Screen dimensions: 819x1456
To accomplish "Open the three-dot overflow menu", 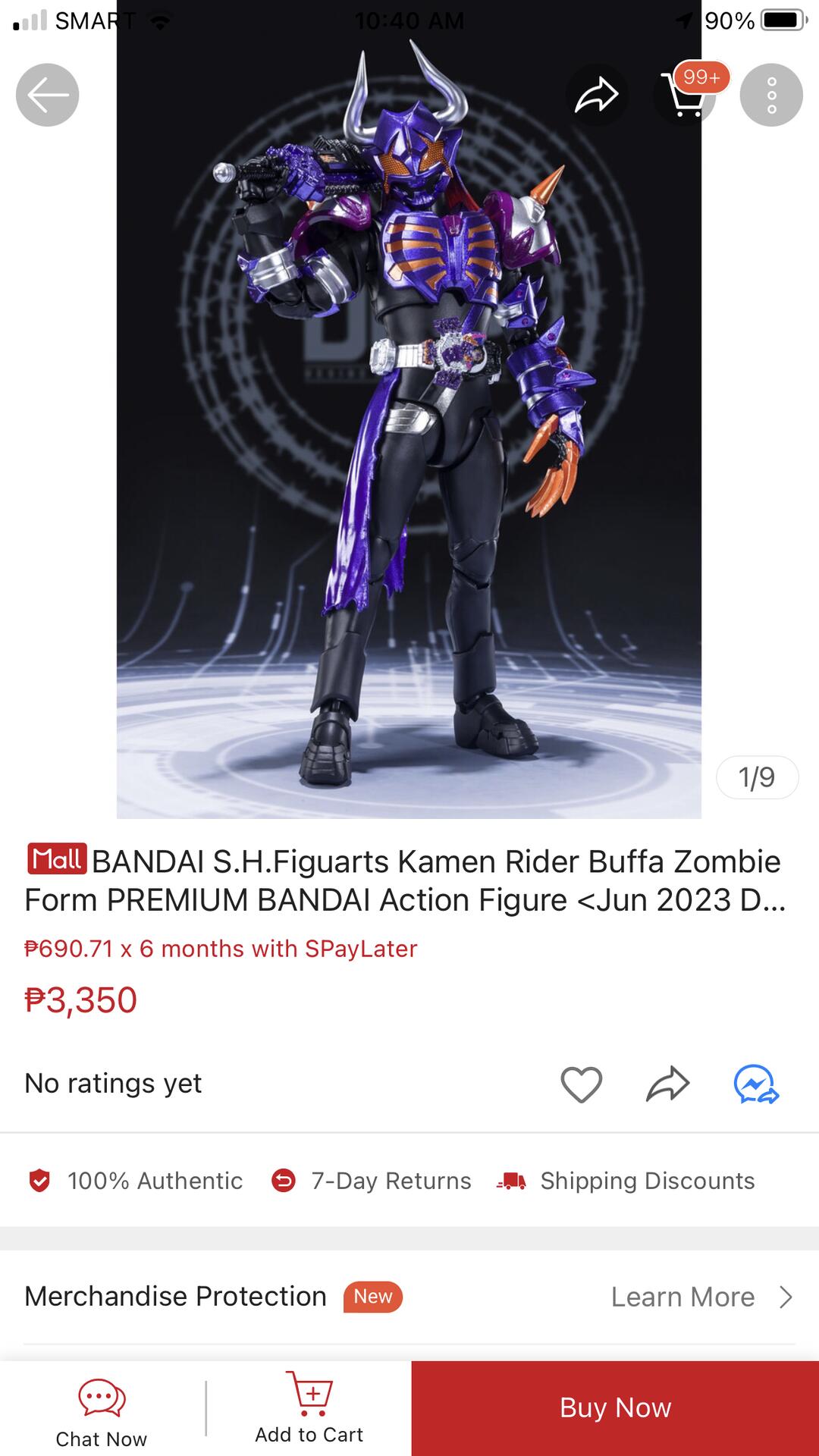I will click(x=771, y=95).
